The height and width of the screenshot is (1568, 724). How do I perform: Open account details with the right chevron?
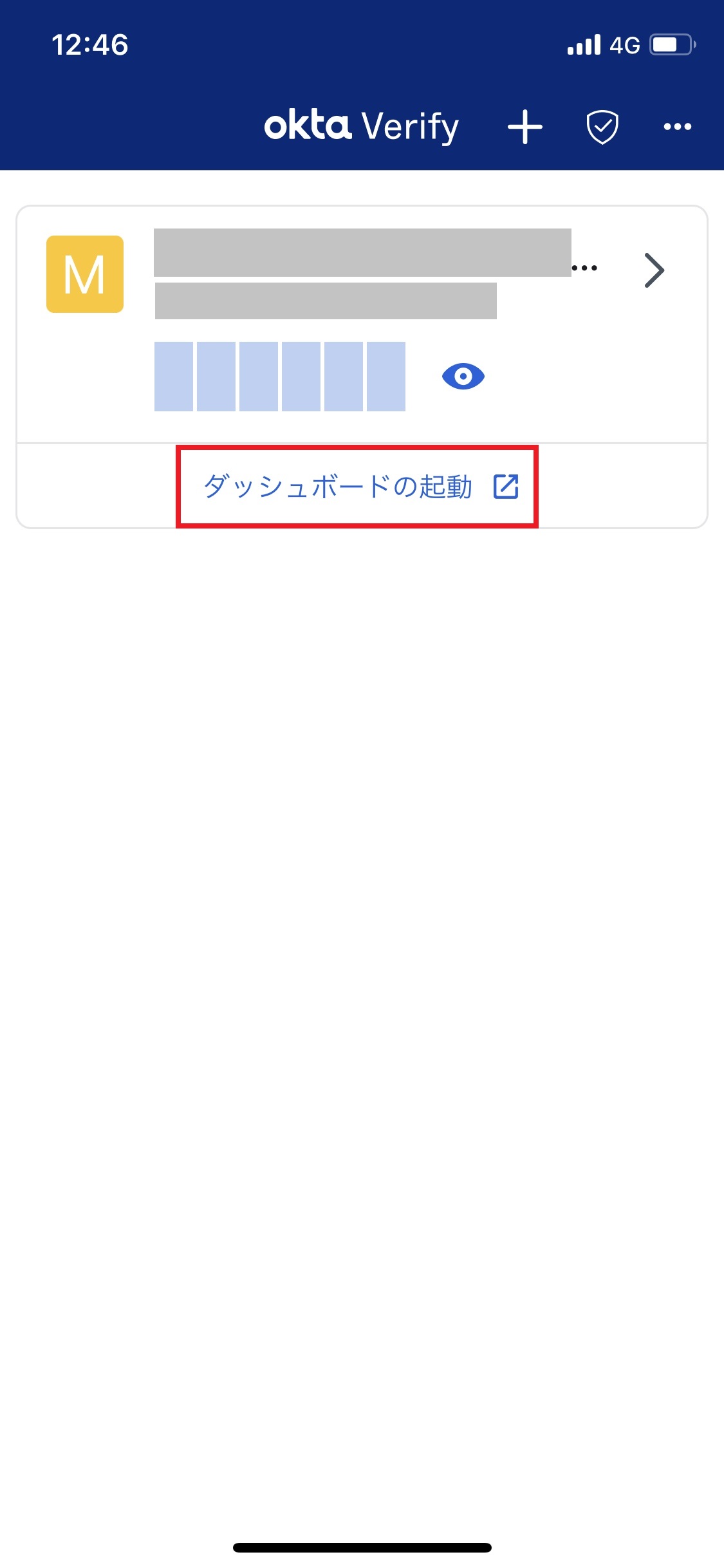(x=654, y=270)
